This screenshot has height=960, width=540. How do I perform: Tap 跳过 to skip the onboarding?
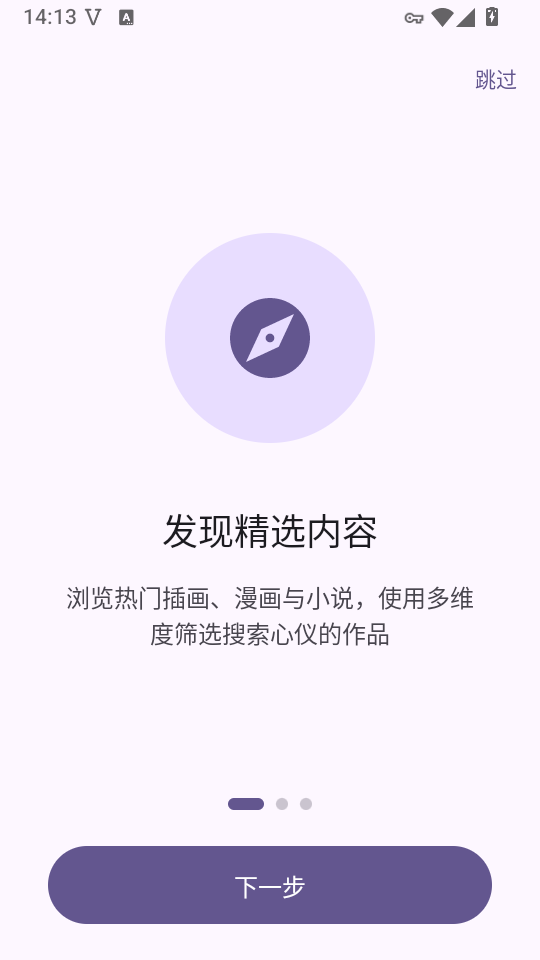coord(496,80)
